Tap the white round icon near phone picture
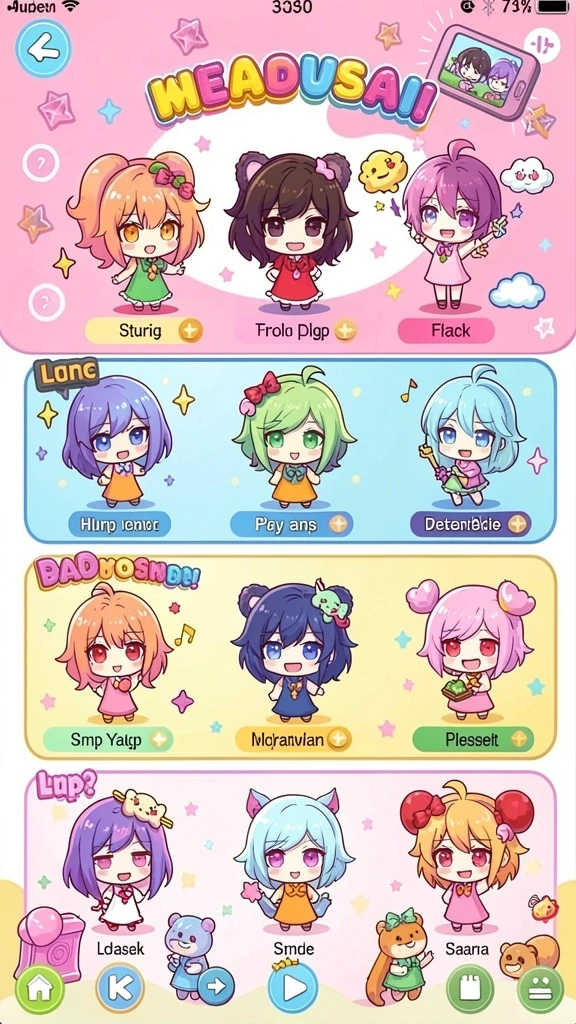Viewport: 576px width, 1024px height. pos(541,46)
